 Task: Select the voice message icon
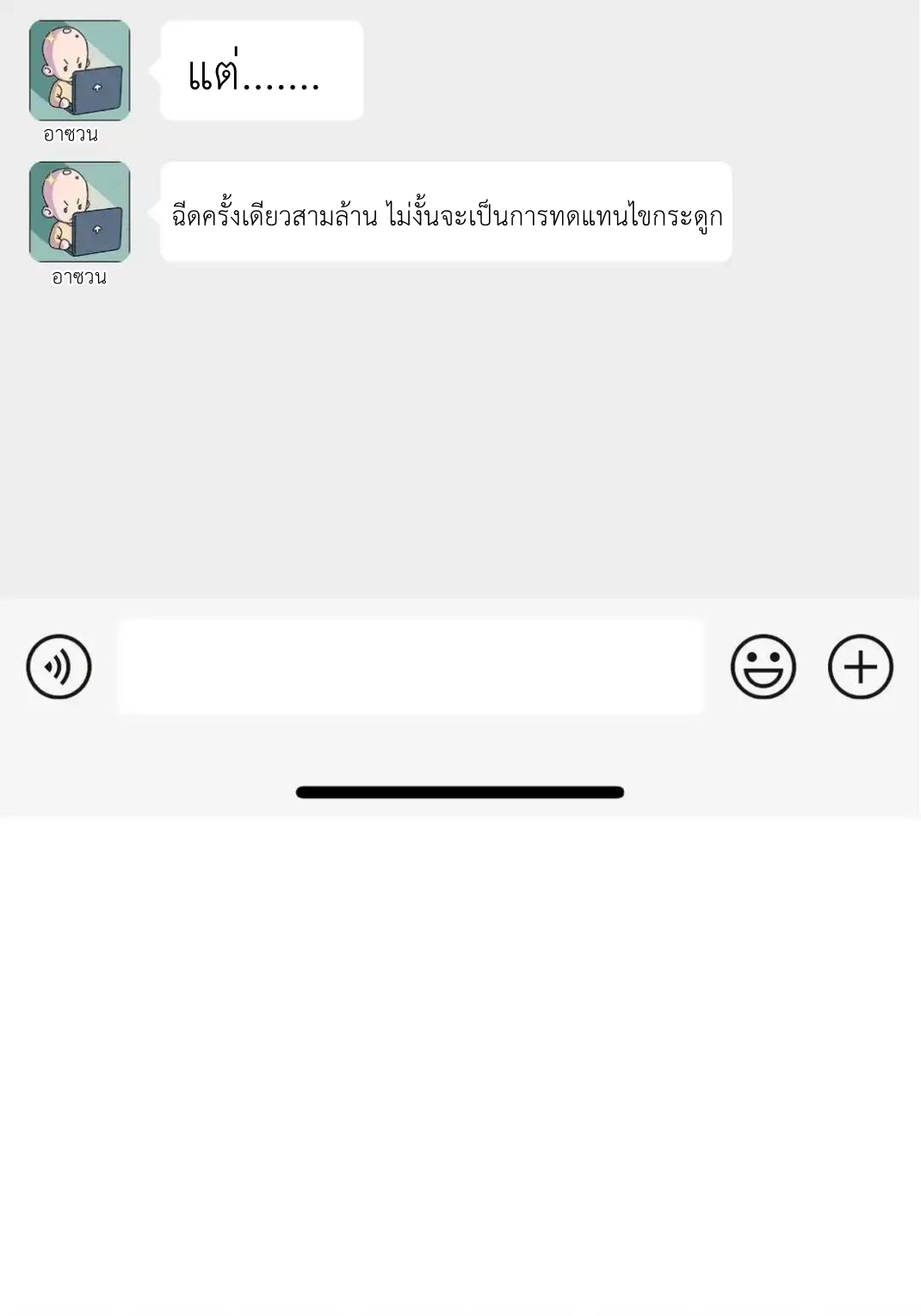58,666
